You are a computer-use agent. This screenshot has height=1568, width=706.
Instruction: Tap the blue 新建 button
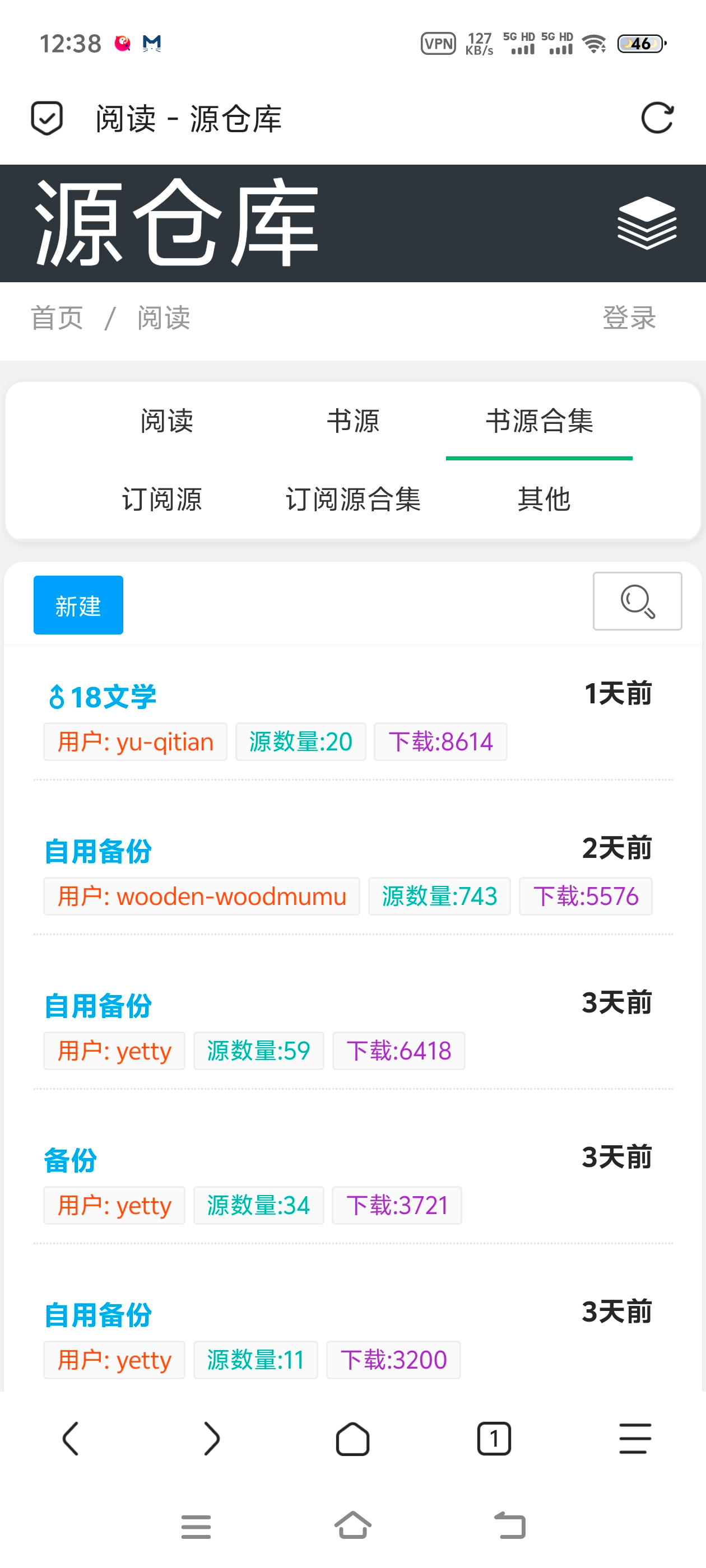78,605
